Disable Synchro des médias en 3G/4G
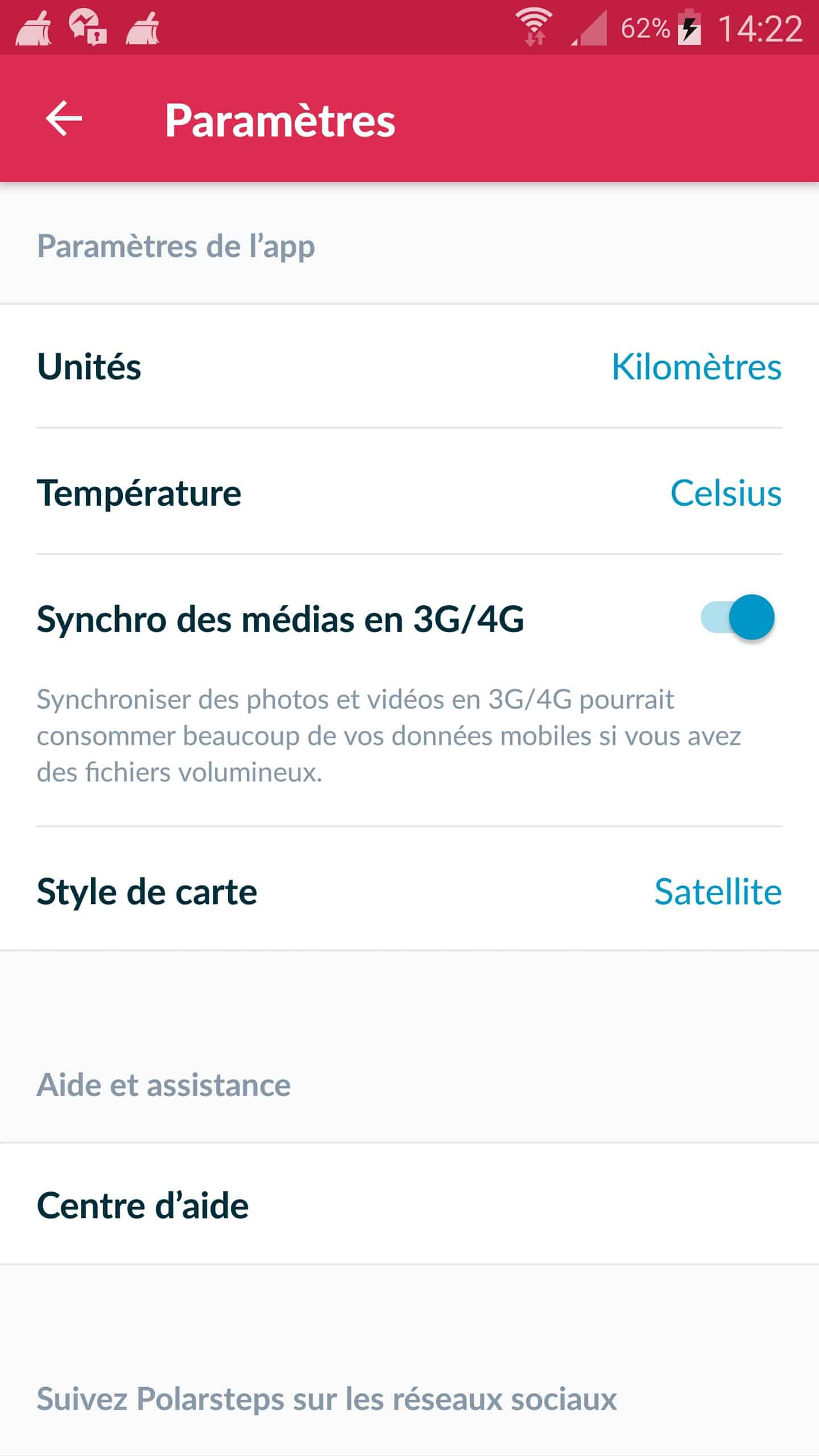 tap(738, 618)
